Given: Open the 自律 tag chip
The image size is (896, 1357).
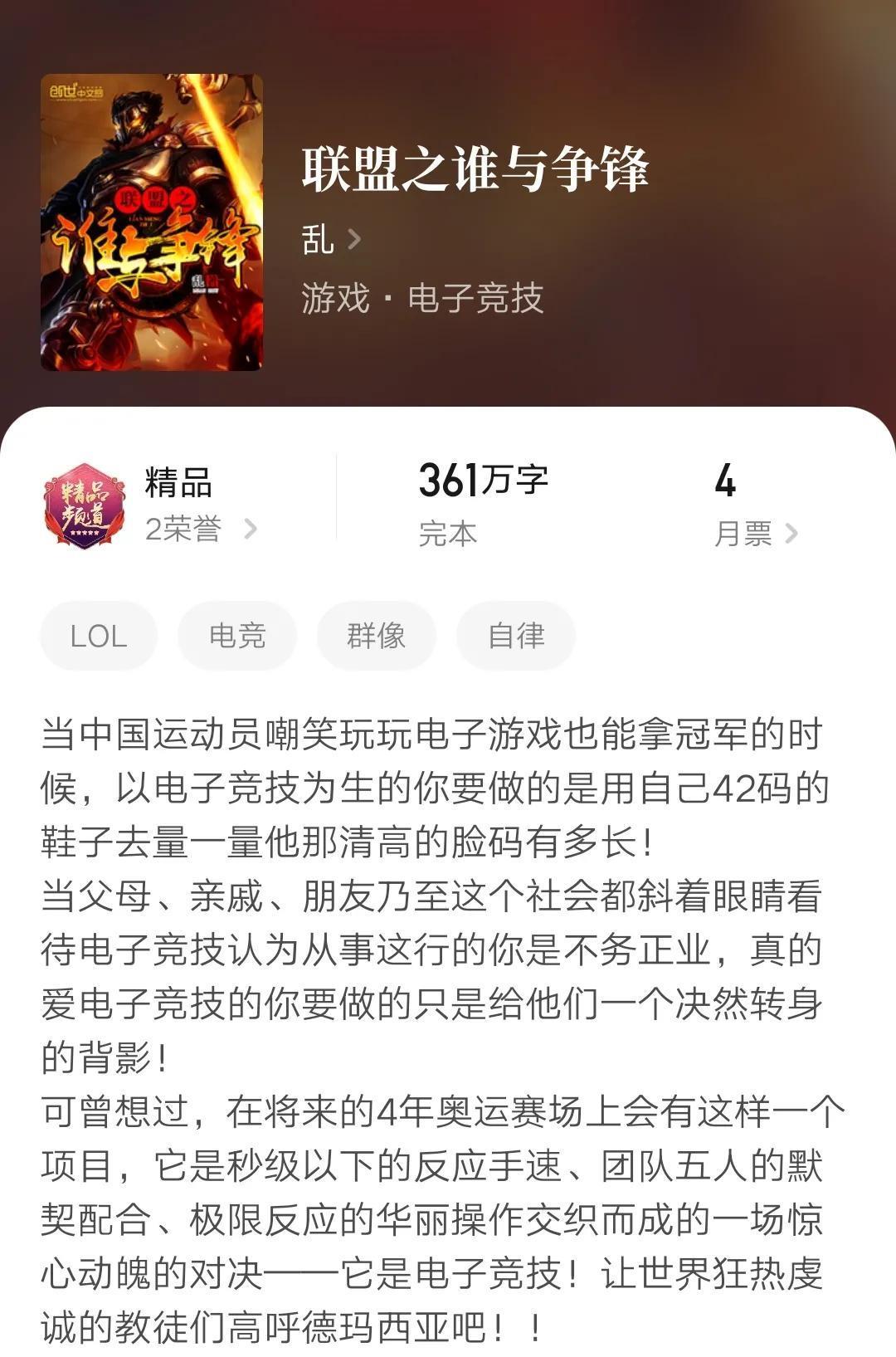Looking at the screenshot, I should tap(516, 637).
